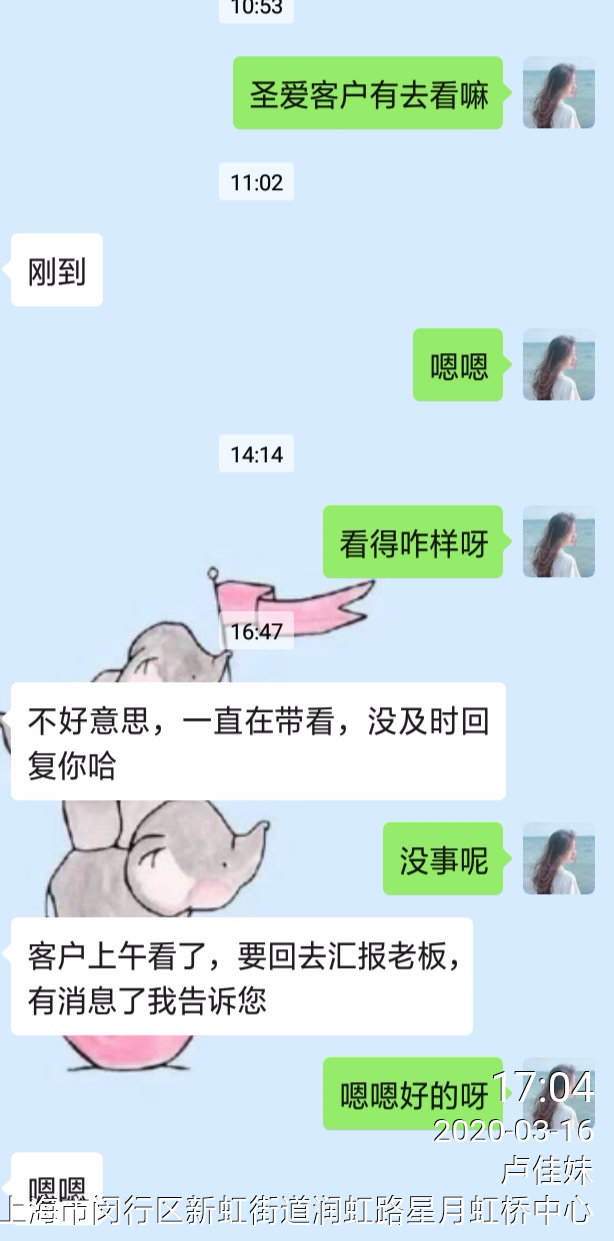Open sender's avatar beside 圣爱客户有去看嘛
The width and height of the screenshot is (614, 1241).
pyautogui.click(x=558, y=93)
